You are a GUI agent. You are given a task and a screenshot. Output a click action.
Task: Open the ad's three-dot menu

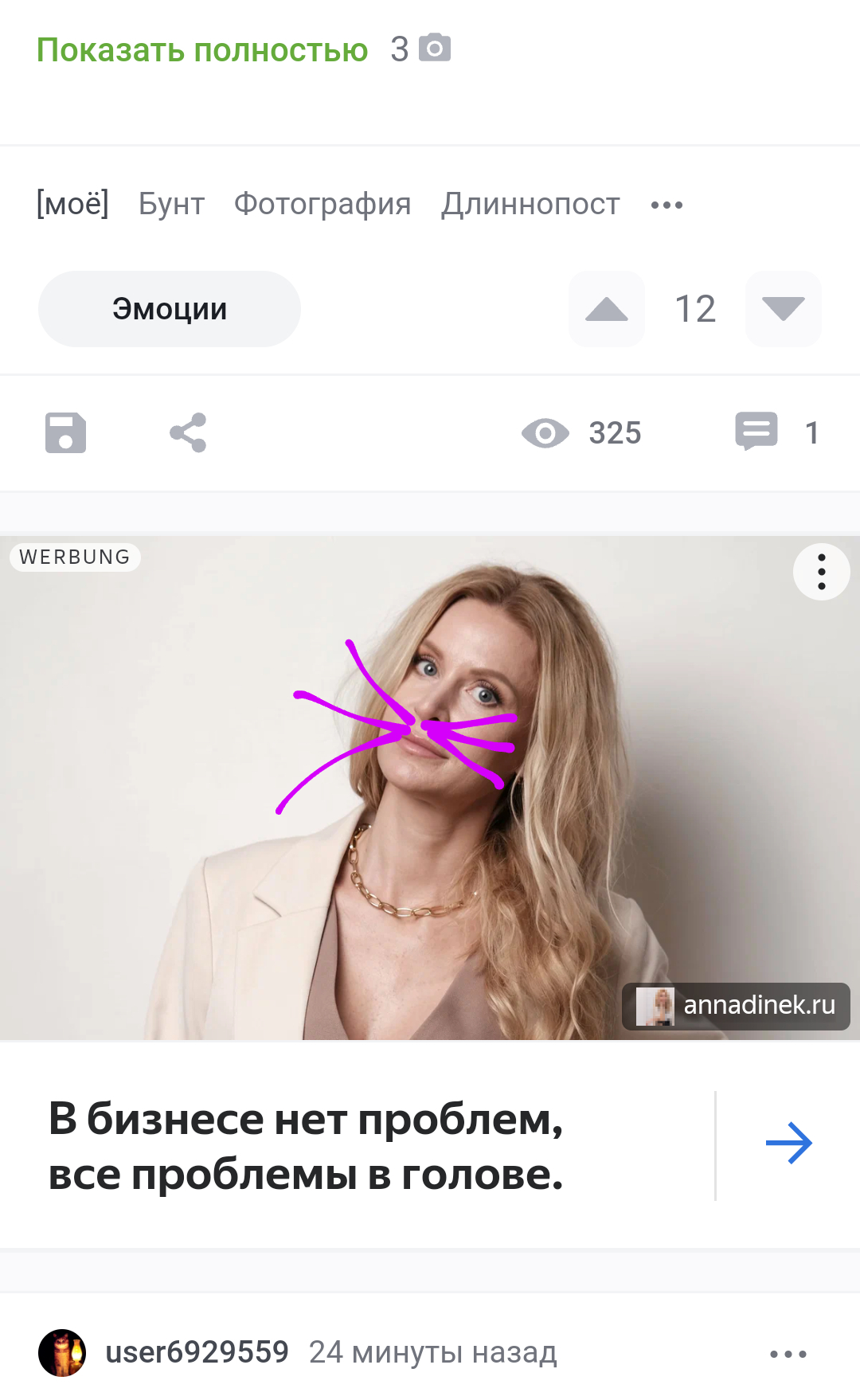821,572
